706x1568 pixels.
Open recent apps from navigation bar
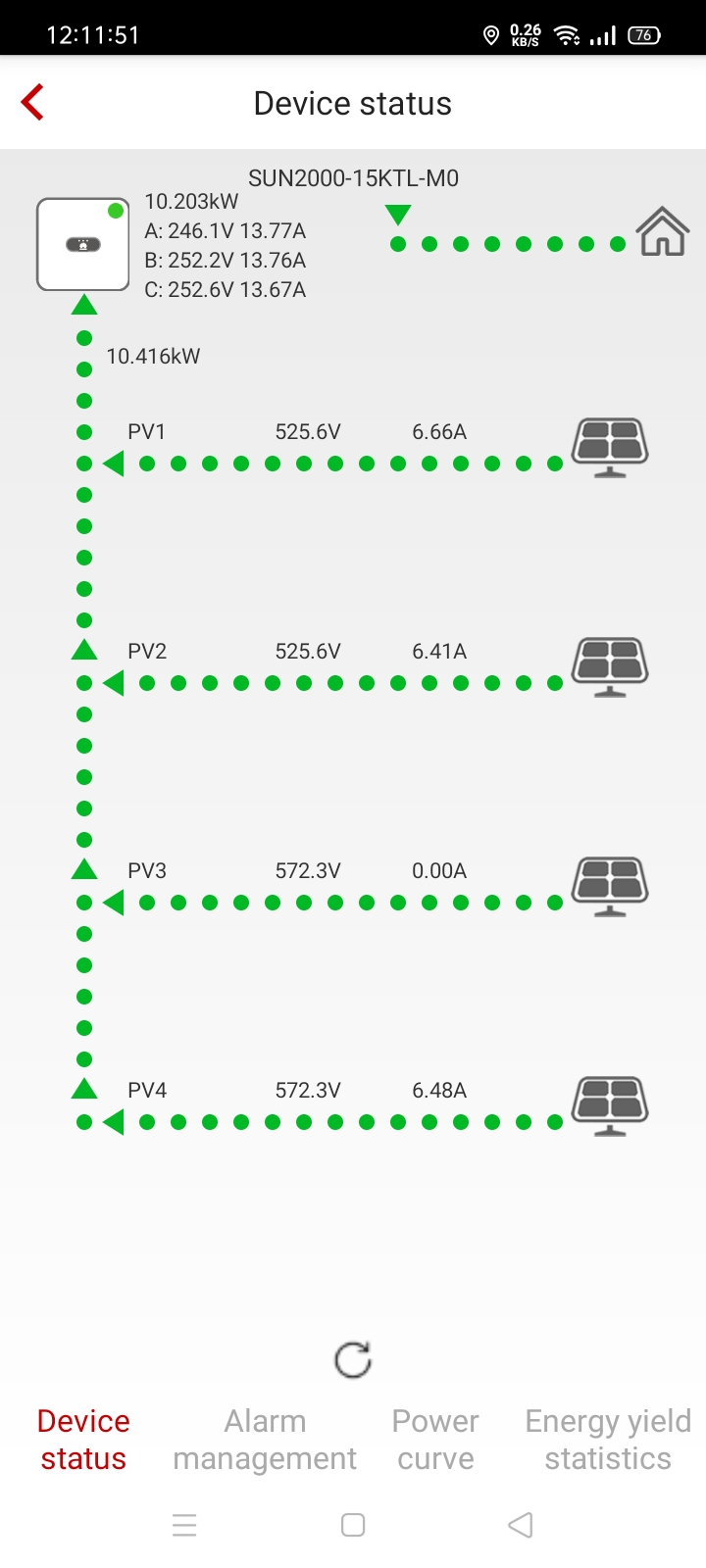point(184,1525)
